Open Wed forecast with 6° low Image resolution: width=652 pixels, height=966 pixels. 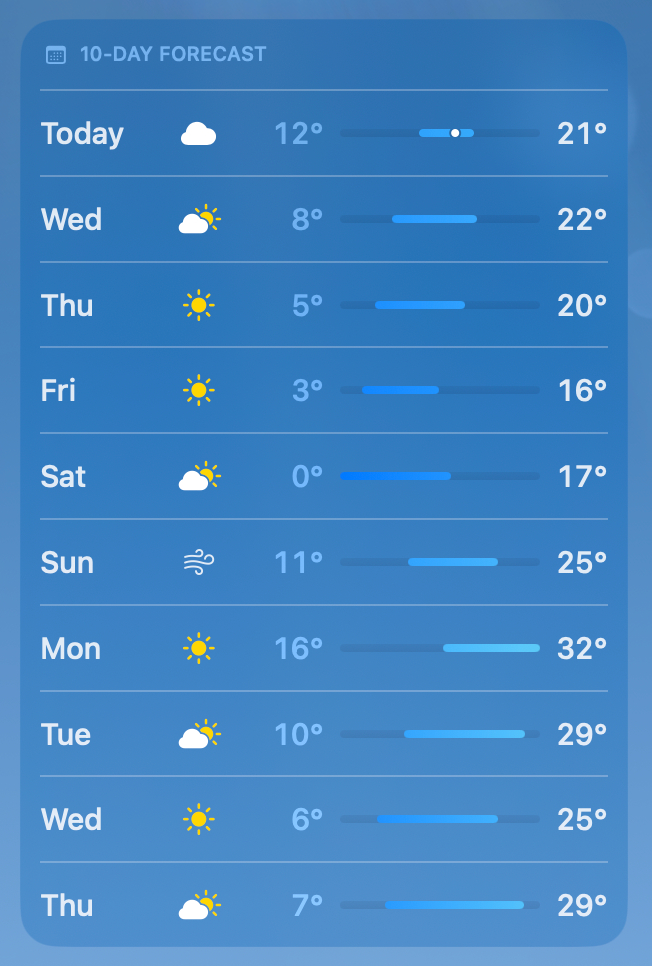point(323,820)
